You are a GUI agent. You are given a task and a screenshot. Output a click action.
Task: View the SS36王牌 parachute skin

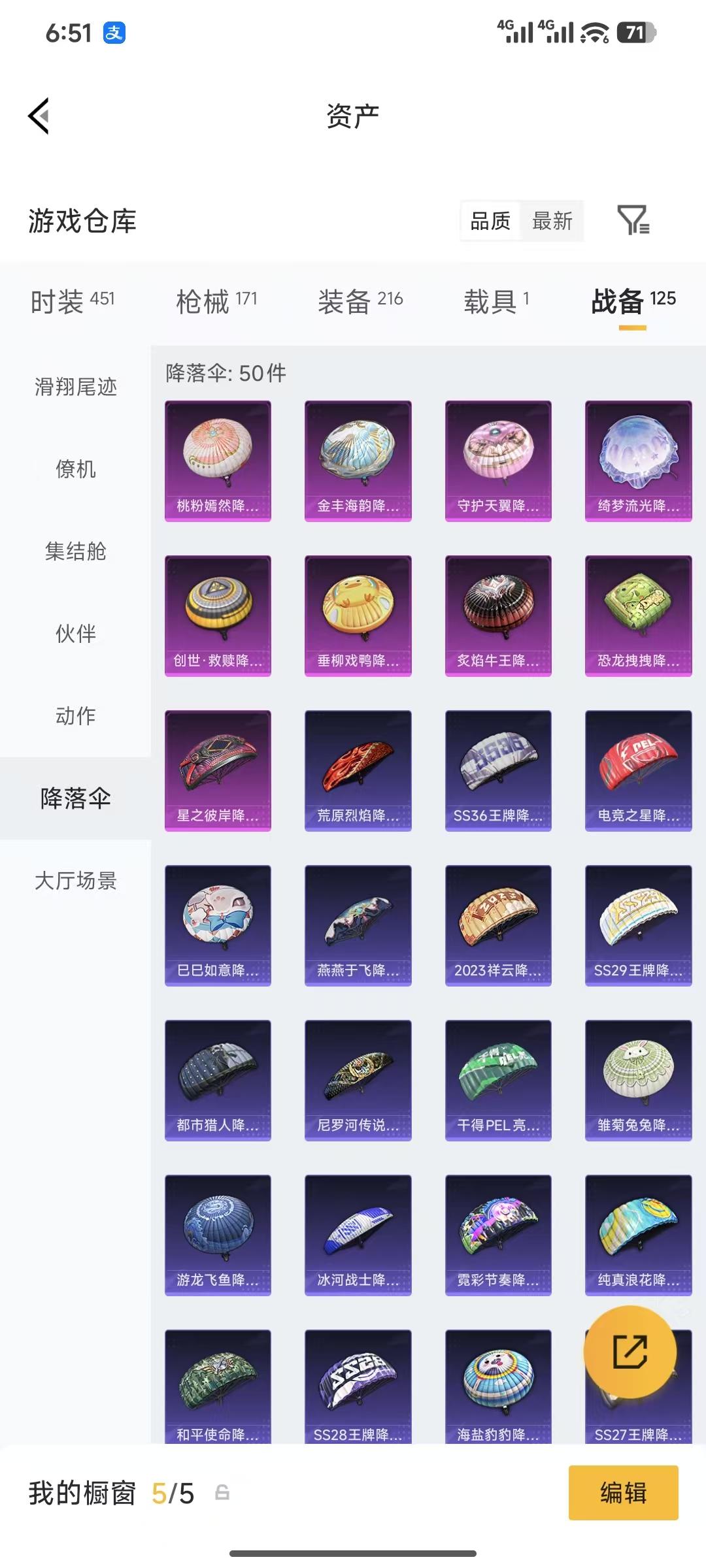[x=497, y=770]
